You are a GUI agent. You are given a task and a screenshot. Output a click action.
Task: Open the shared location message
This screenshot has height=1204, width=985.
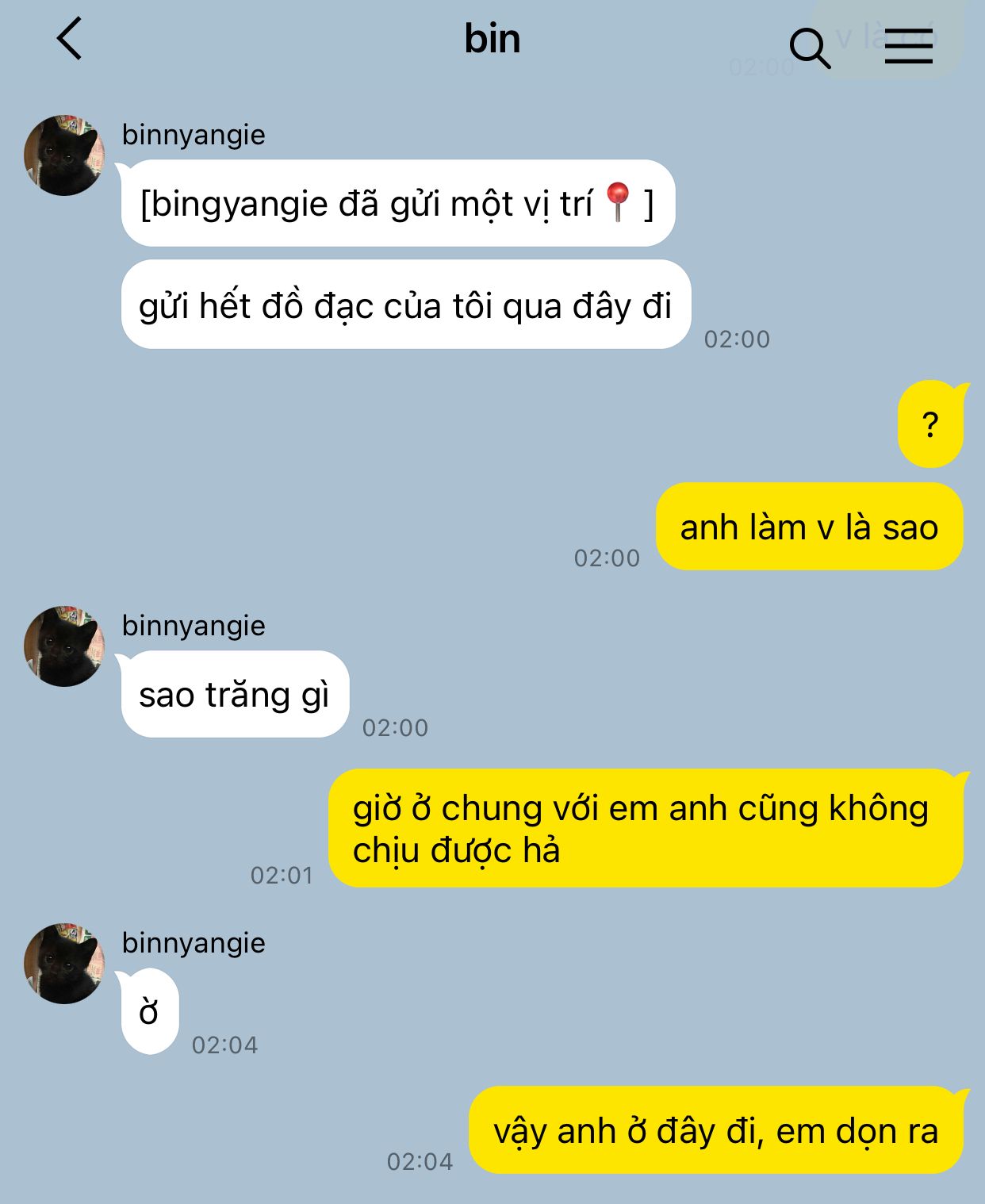point(397,204)
